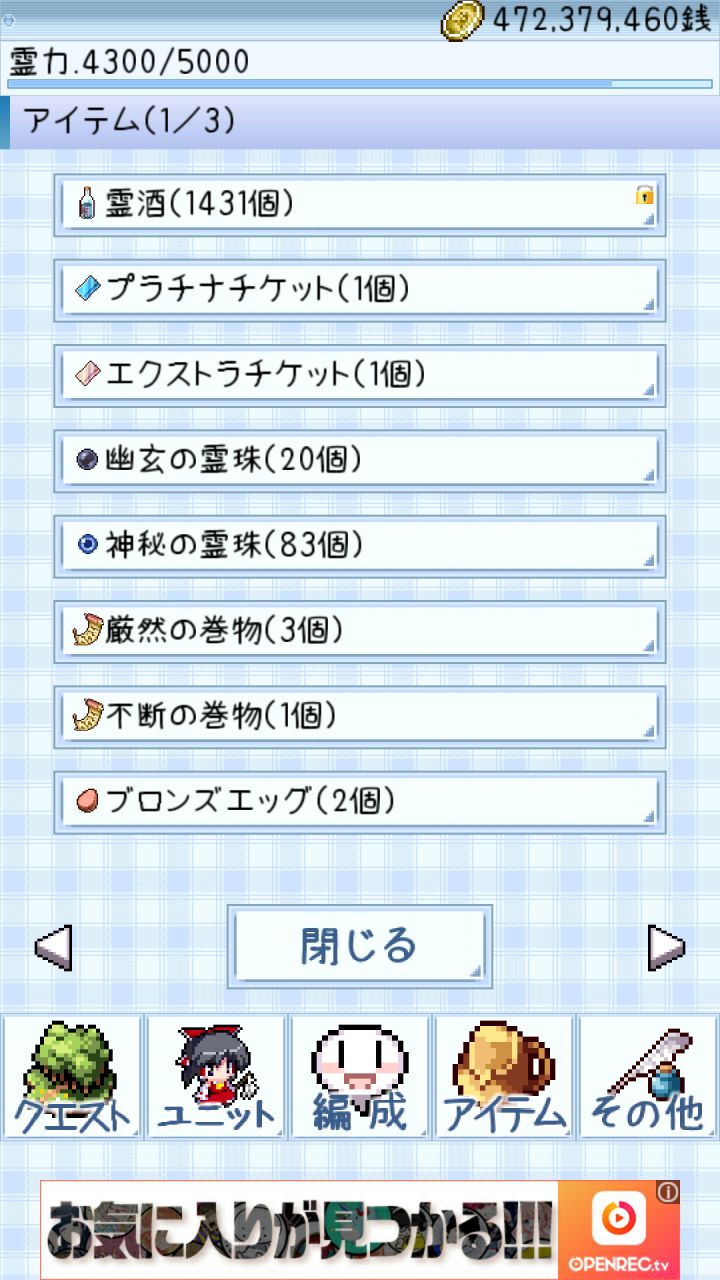Tap the エクストラチケット item

[x=359, y=375]
